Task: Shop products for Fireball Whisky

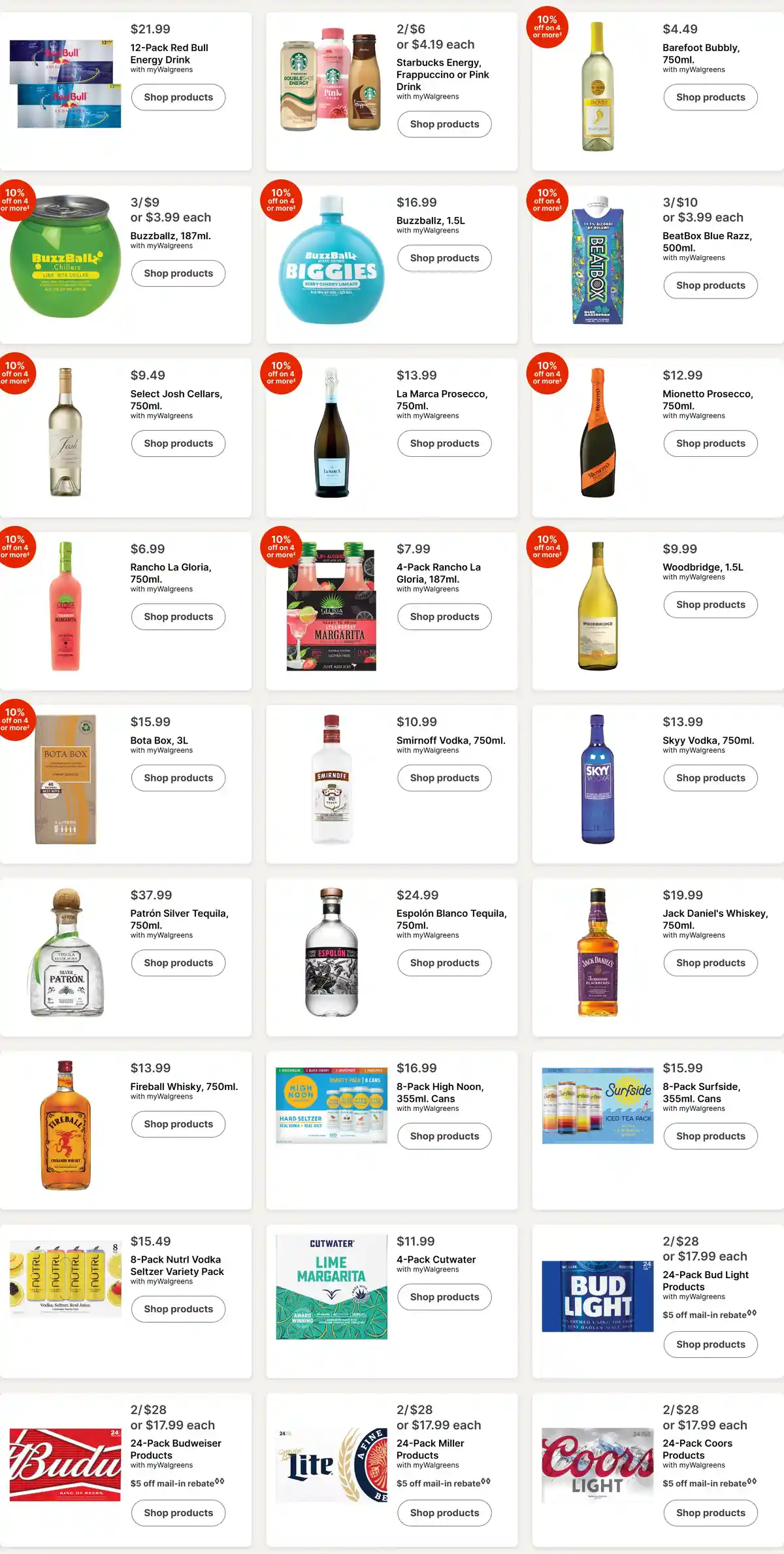Action: click(x=178, y=1124)
